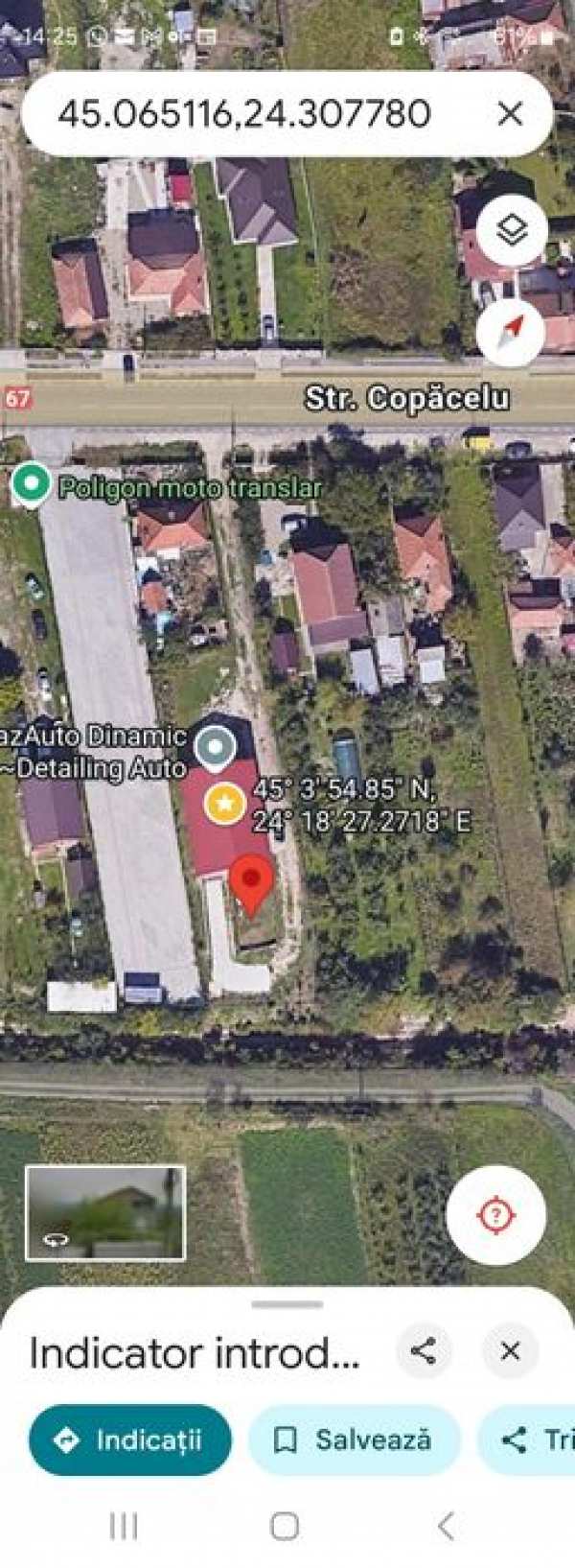Open the Street View thumbnail
The width and height of the screenshot is (575, 1568).
tap(105, 1212)
